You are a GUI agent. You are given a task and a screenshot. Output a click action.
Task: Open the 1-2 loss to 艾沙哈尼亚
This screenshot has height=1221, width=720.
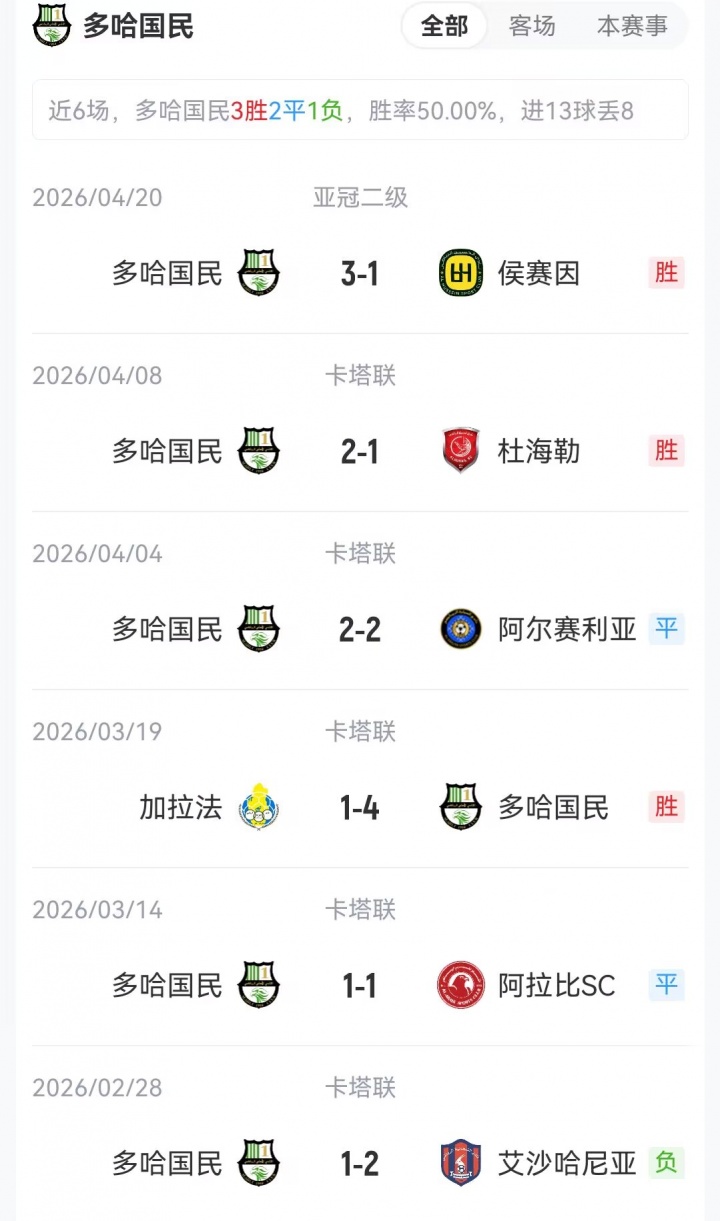click(360, 1163)
